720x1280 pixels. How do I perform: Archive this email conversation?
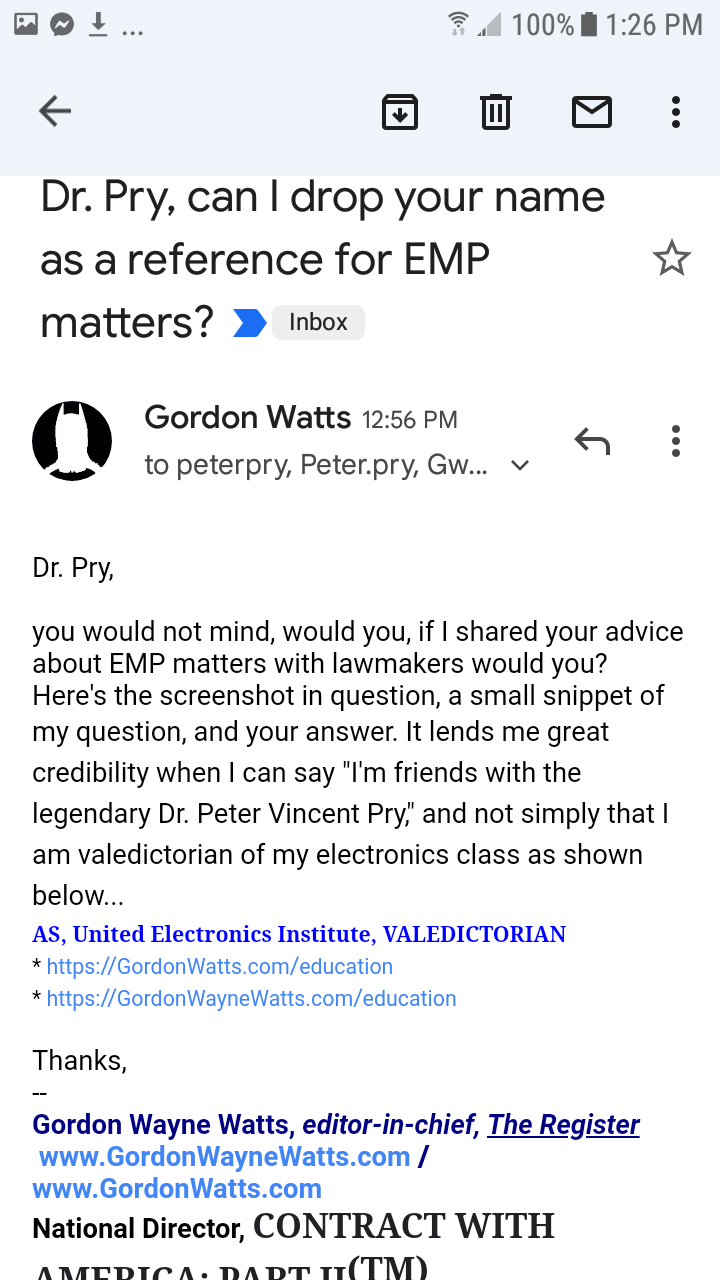[x=400, y=112]
